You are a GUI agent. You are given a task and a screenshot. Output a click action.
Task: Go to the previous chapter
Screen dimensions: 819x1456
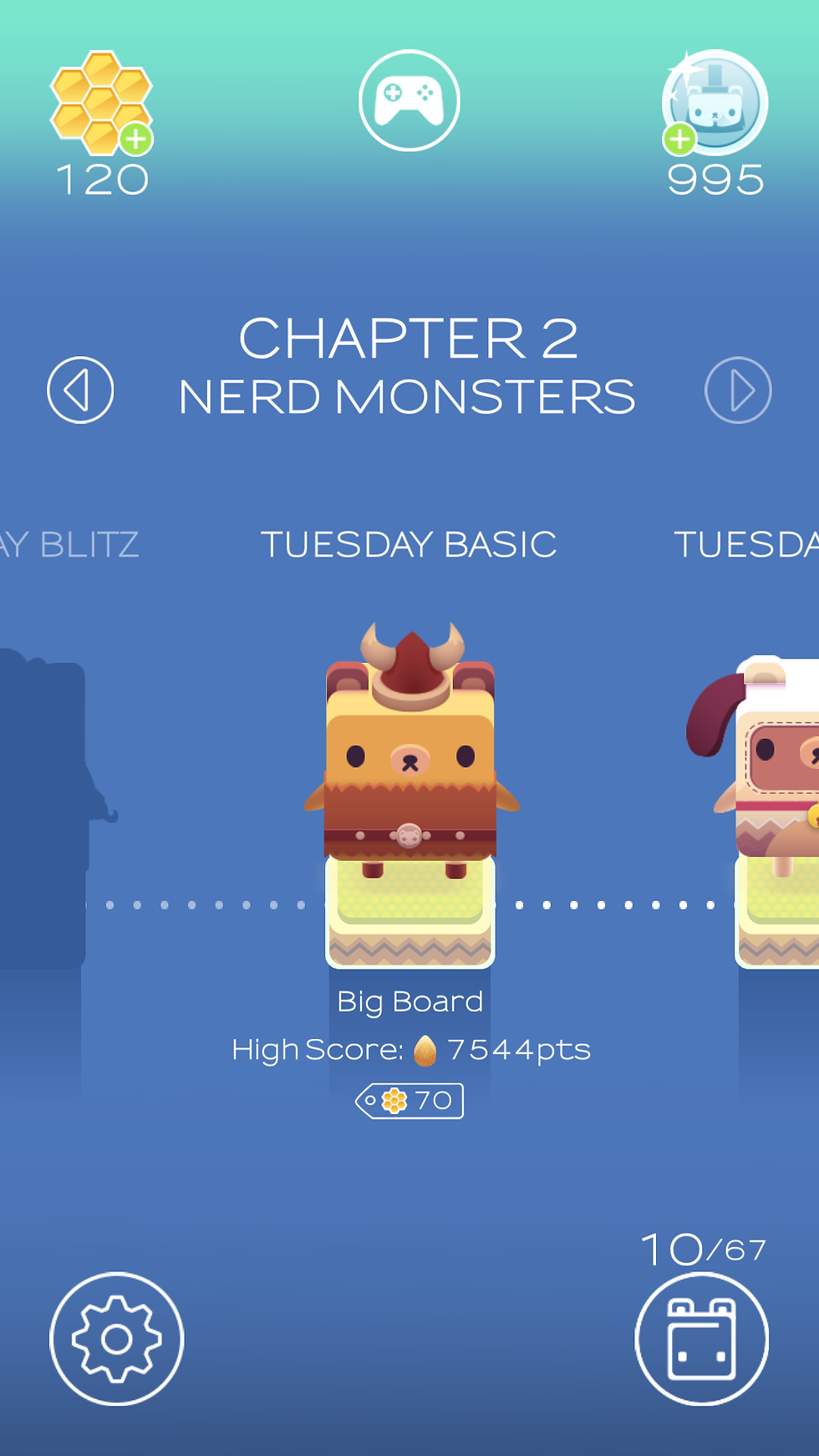click(x=80, y=390)
